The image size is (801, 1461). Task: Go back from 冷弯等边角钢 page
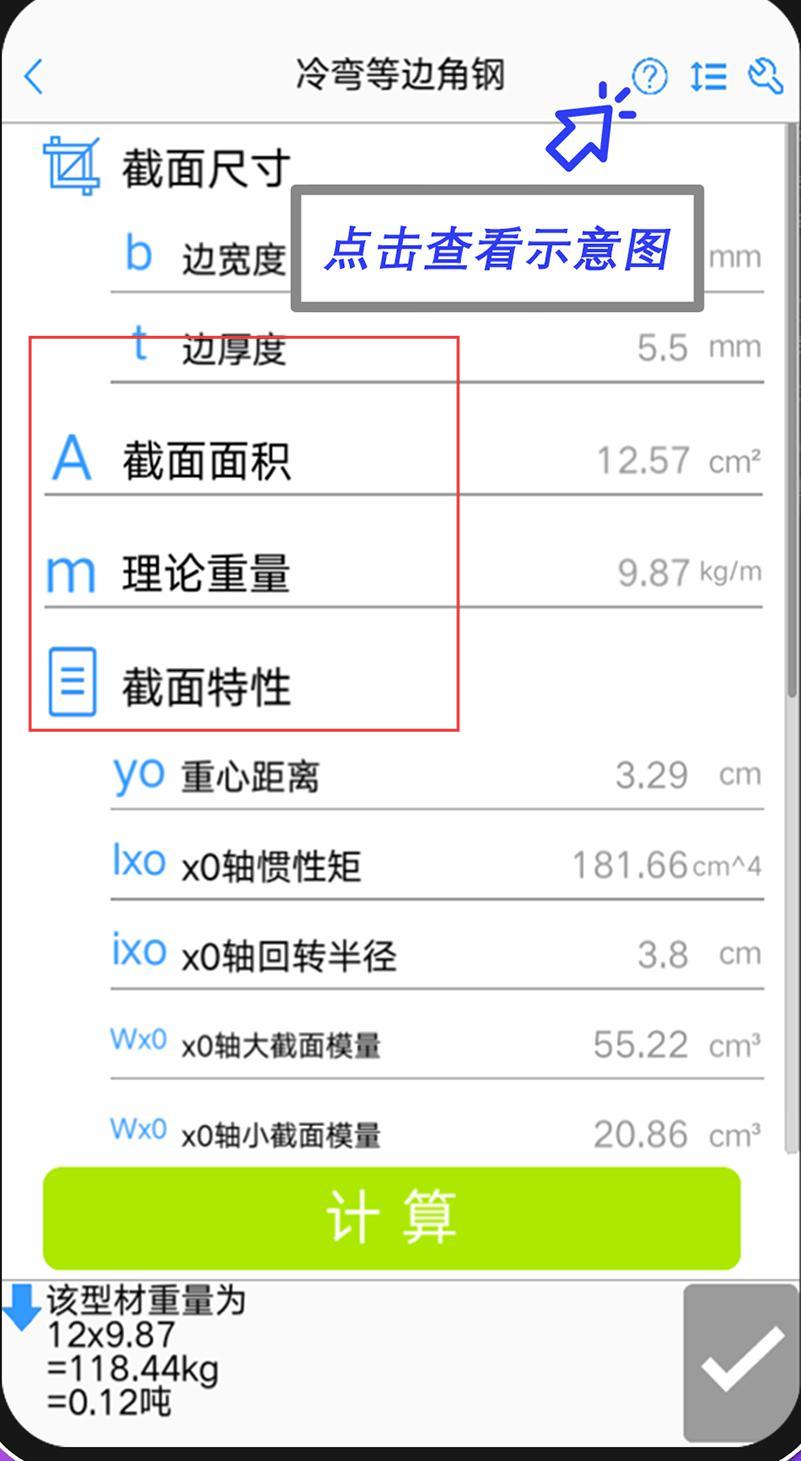(34, 76)
